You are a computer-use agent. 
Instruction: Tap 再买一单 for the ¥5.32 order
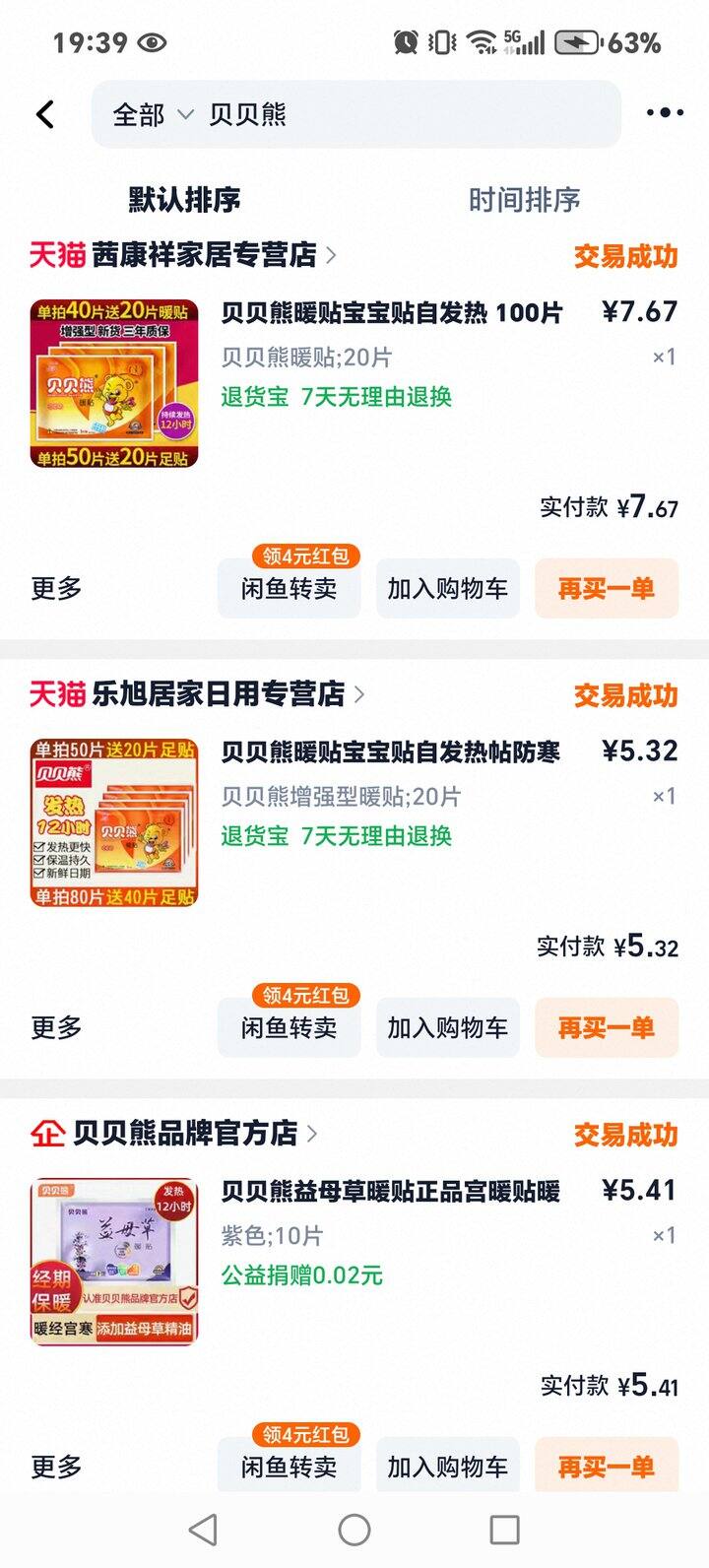pyautogui.click(x=606, y=1028)
